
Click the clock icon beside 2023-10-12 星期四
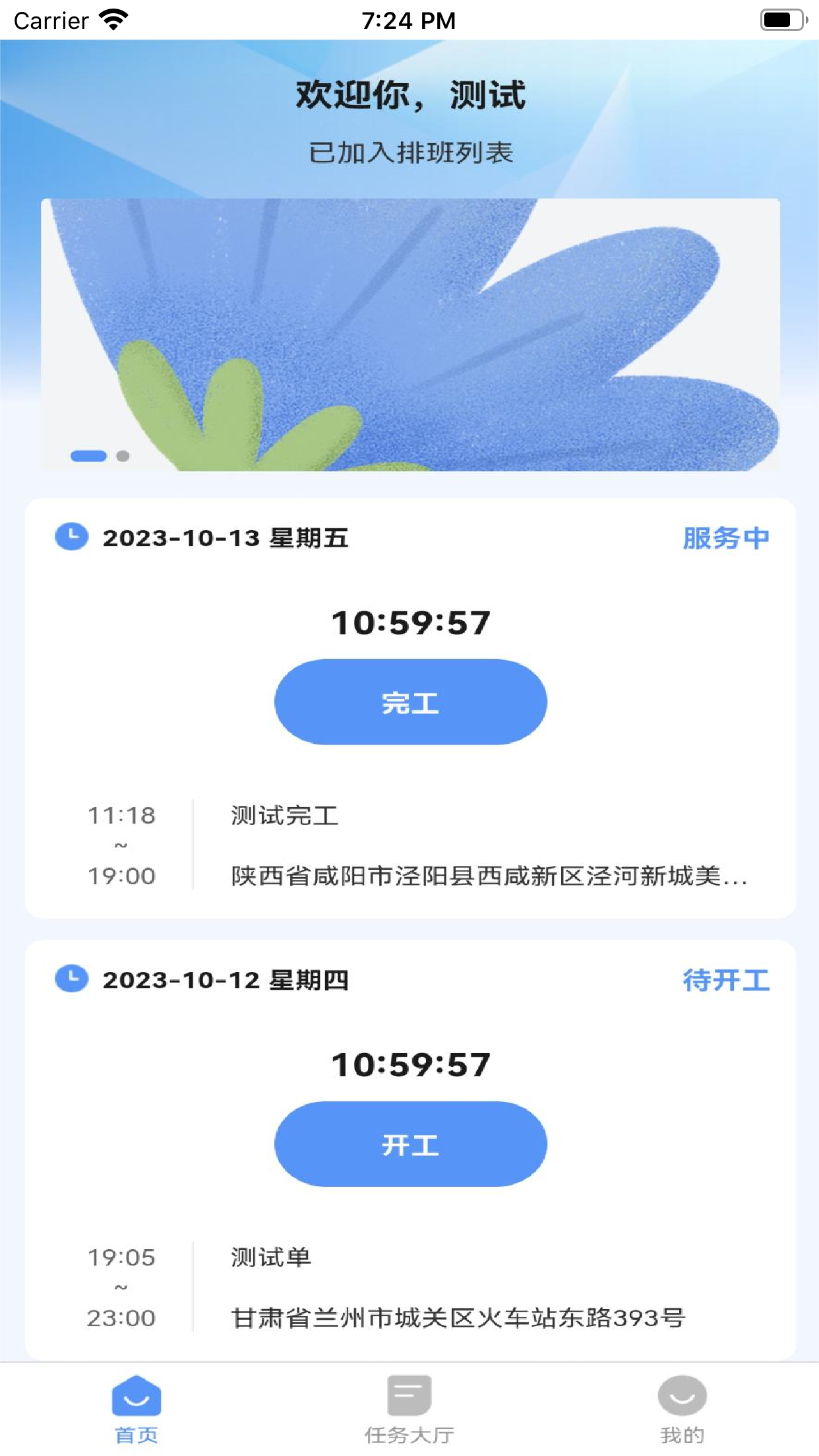point(71,981)
